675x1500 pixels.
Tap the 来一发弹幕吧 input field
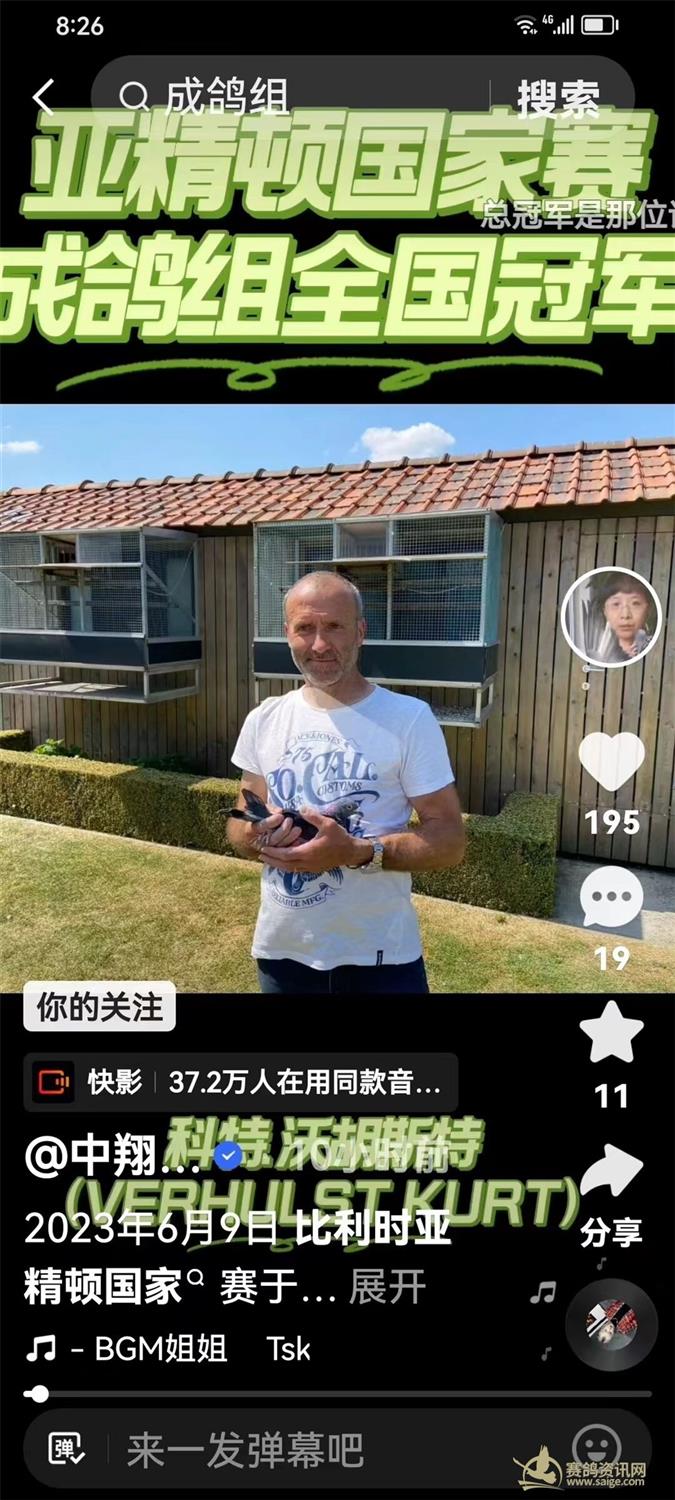(300, 1449)
